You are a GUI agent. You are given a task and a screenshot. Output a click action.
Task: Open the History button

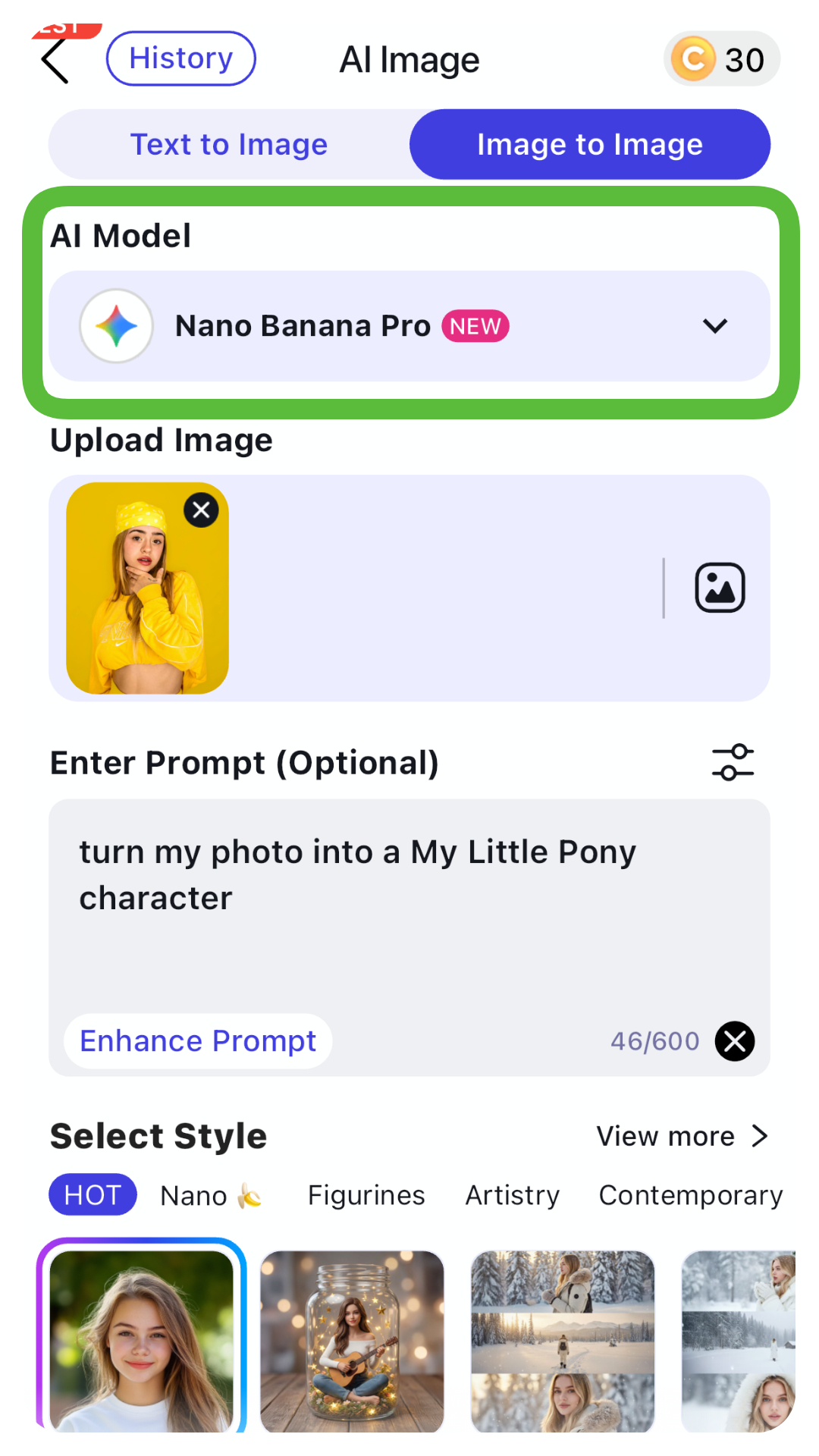pyautogui.click(x=181, y=58)
